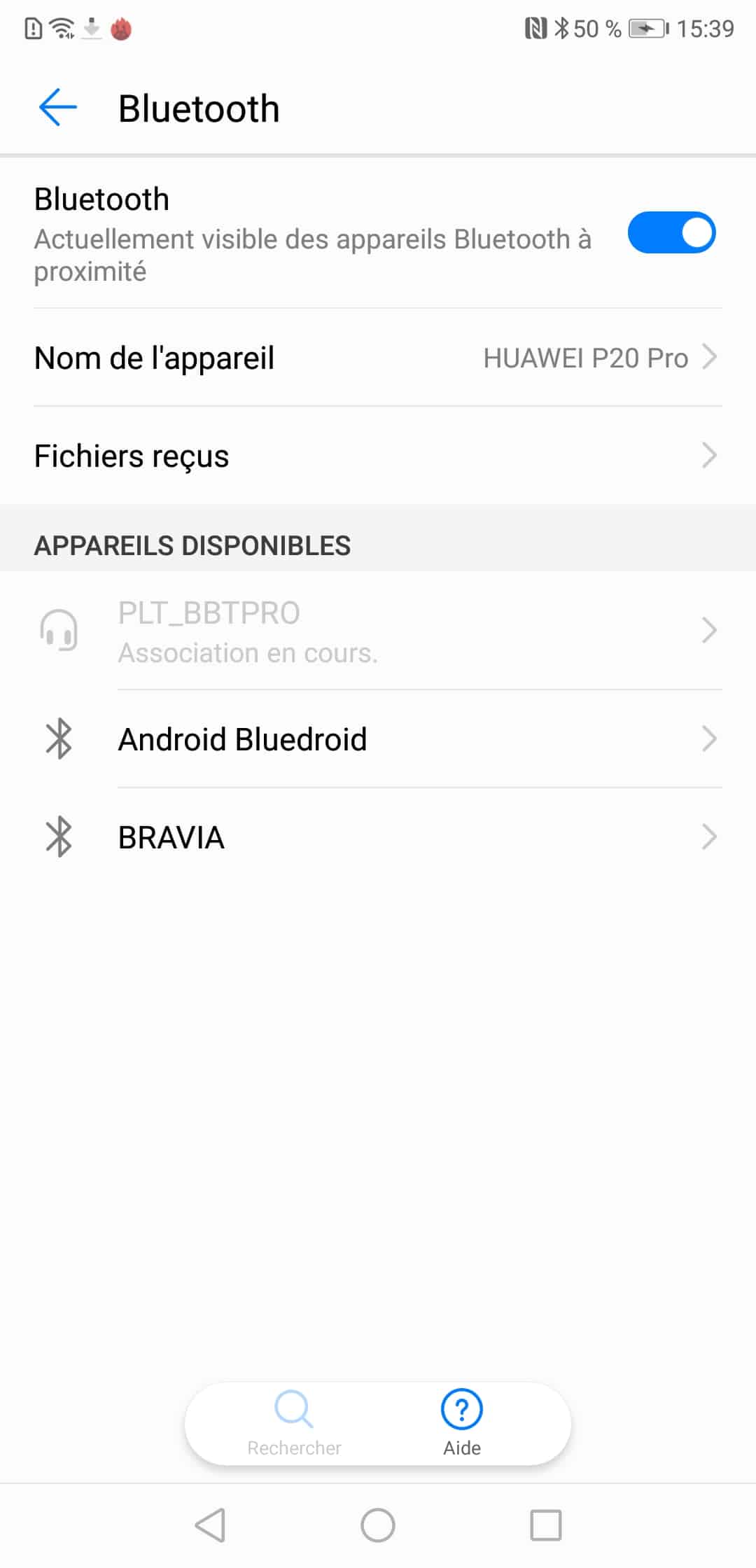Screen dimensions: 756x1568
Task: Select the PLT_BBTPRO headset
Action: [x=378, y=631]
